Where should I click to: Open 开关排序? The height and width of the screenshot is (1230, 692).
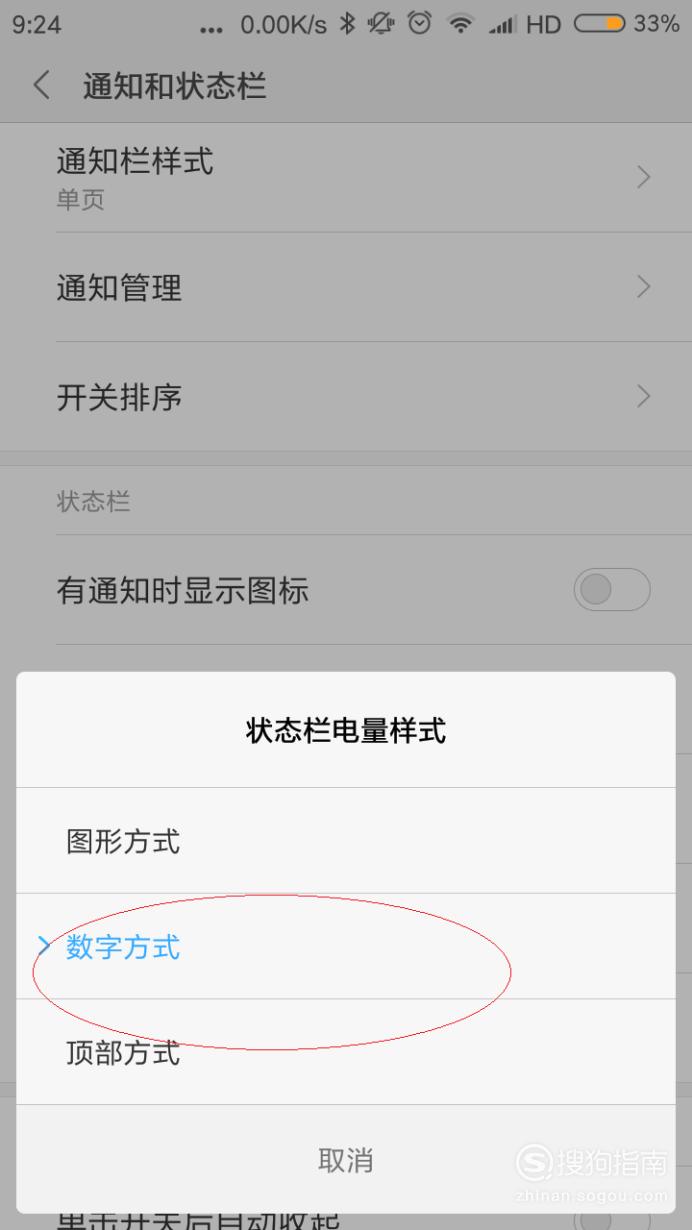pyautogui.click(x=346, y=397)
